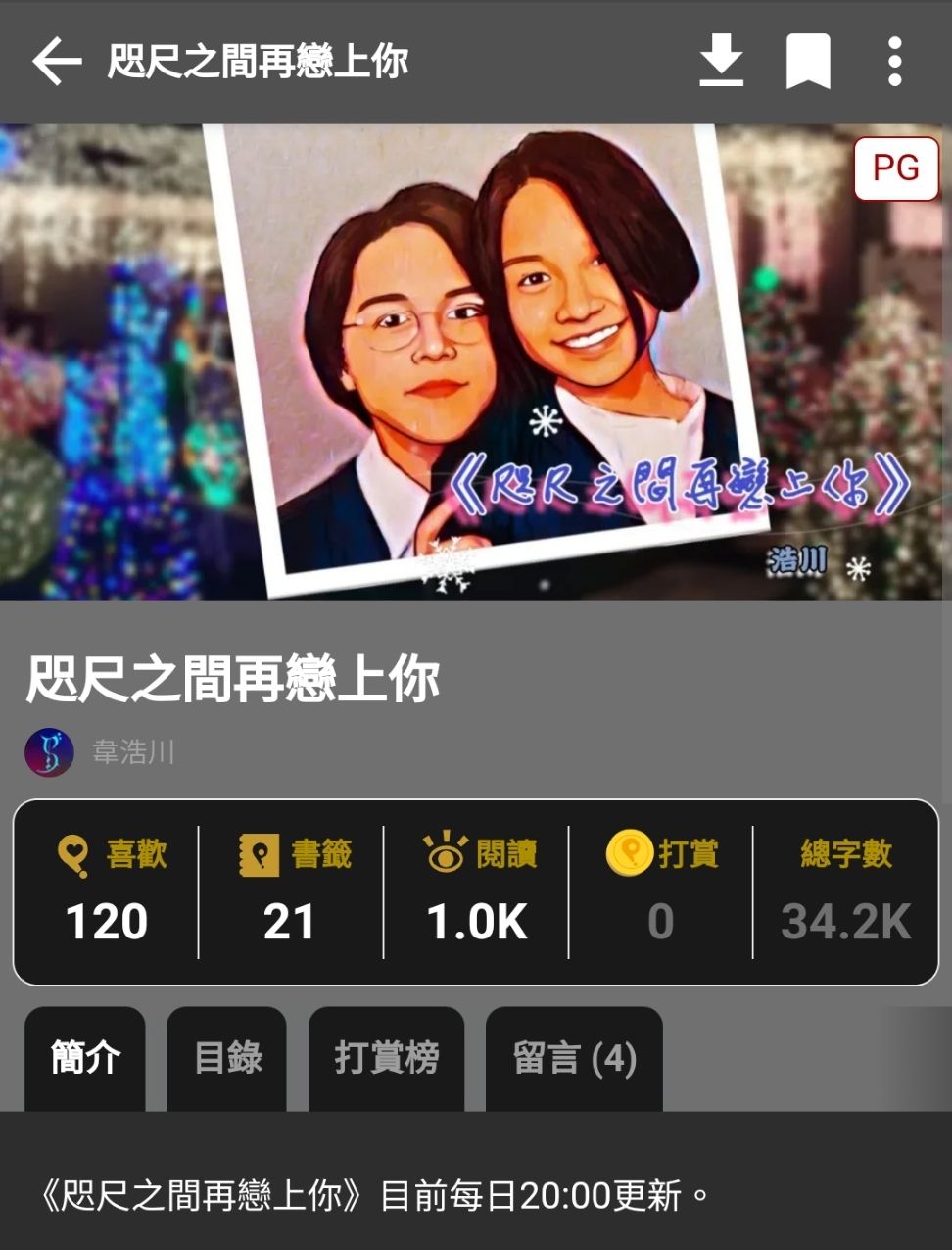Tip the author via 打賞
Screen dimensions: 952x1250
(661, 891)
